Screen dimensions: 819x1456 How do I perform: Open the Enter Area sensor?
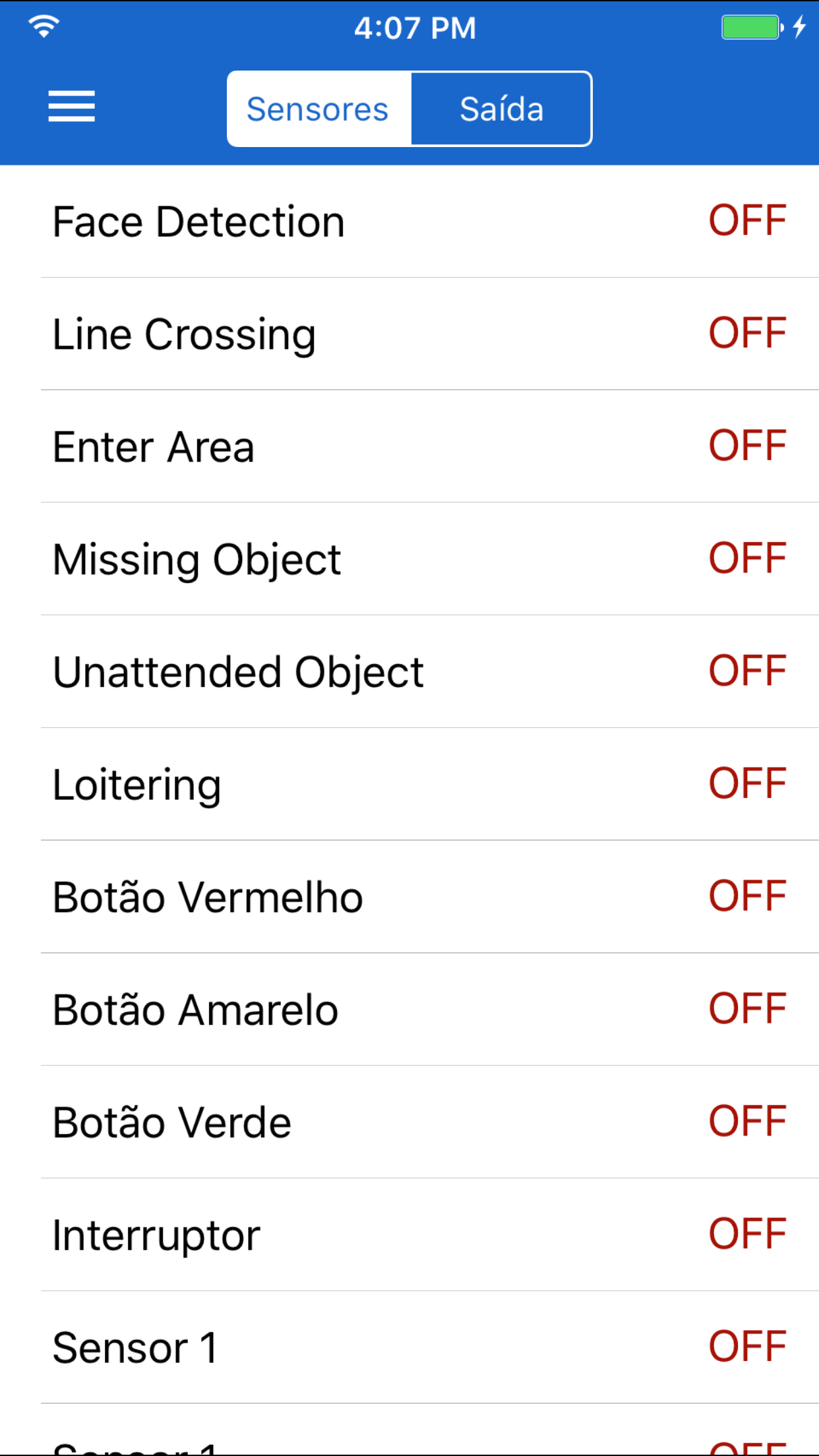click(x=409, y=446)
